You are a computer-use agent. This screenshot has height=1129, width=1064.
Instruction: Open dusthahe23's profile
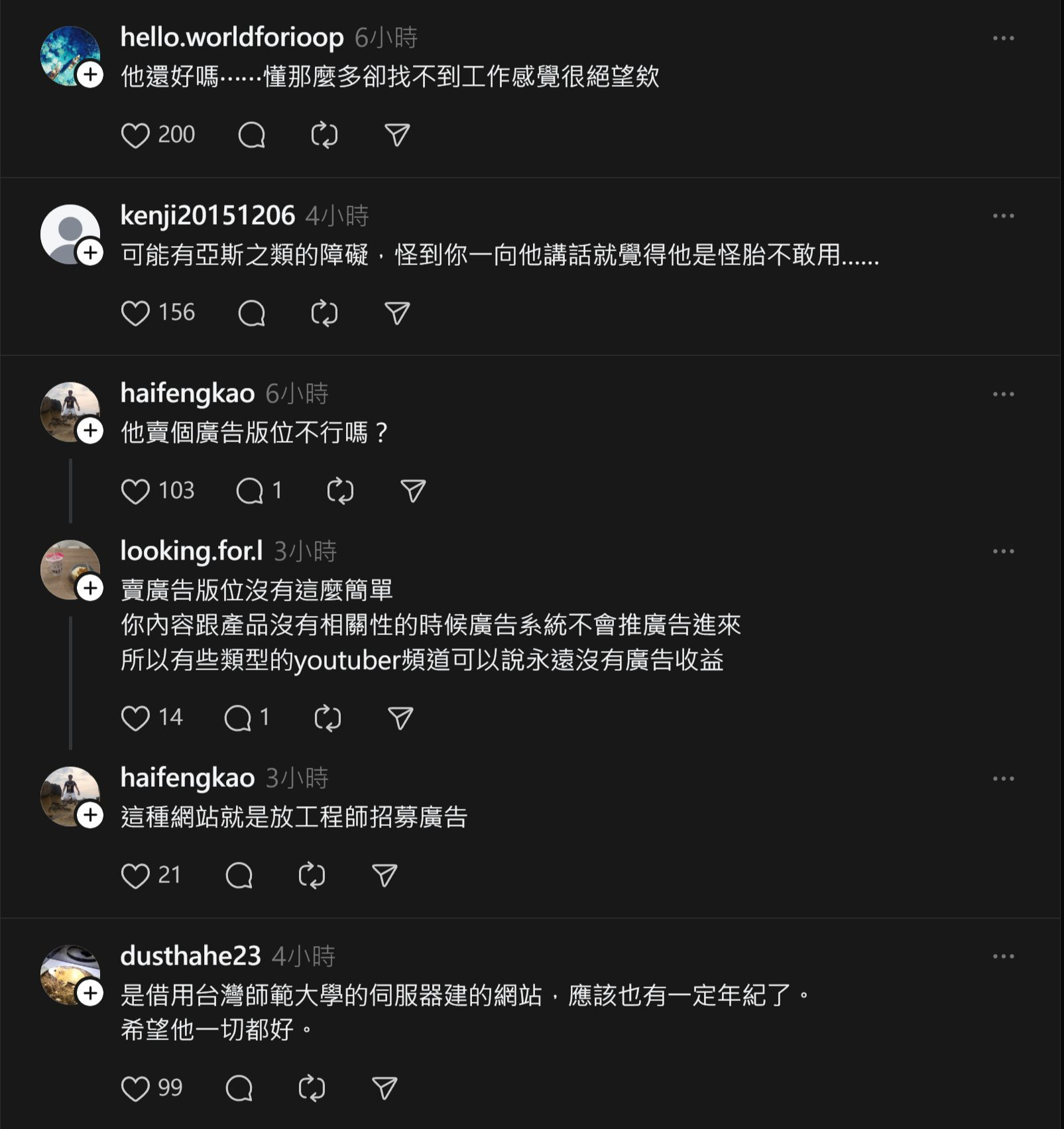[x=190, y=956]
